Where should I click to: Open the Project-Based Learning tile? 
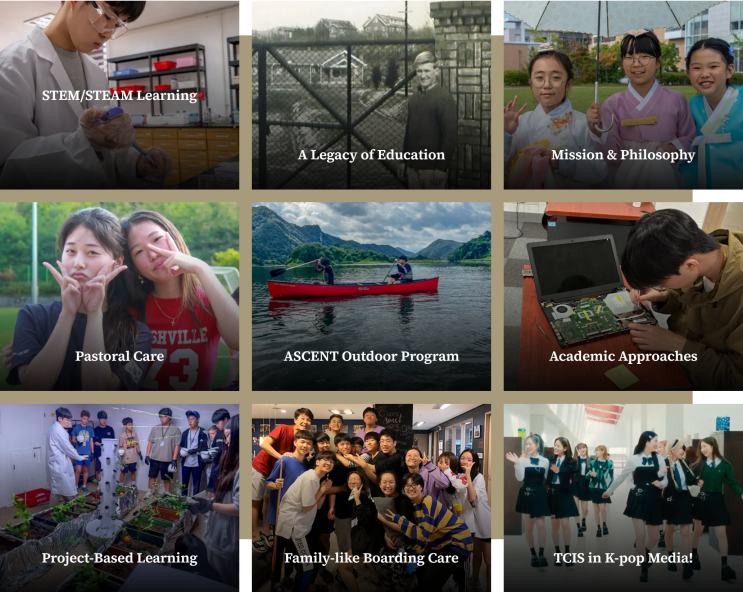(119, 497)
